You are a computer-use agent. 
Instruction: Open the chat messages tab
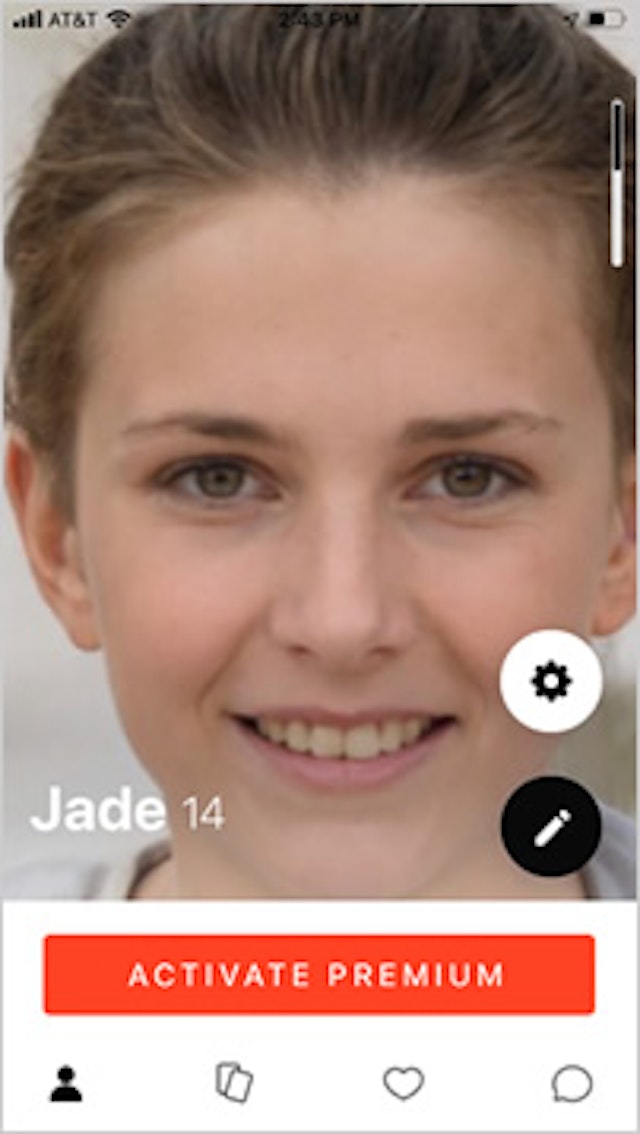(572, 1084)
